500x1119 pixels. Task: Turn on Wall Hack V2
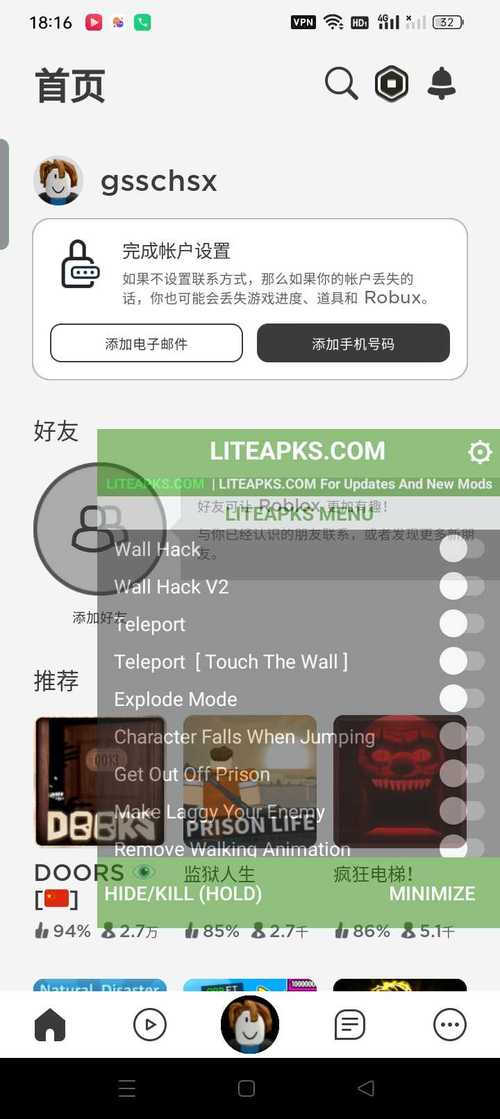(462, 587)
